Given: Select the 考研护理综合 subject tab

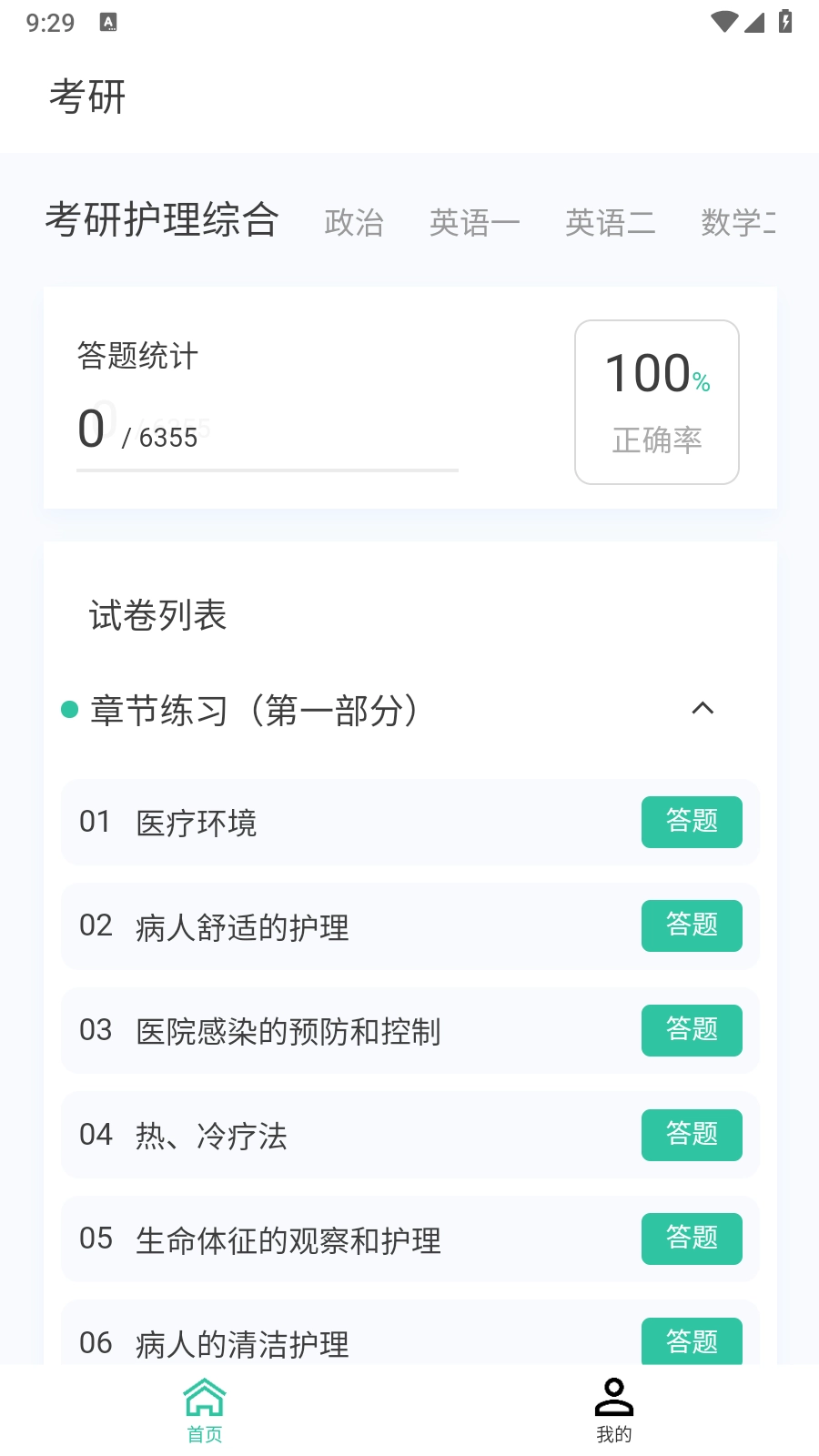Looking at the screenshot, I should click(164, 221).
